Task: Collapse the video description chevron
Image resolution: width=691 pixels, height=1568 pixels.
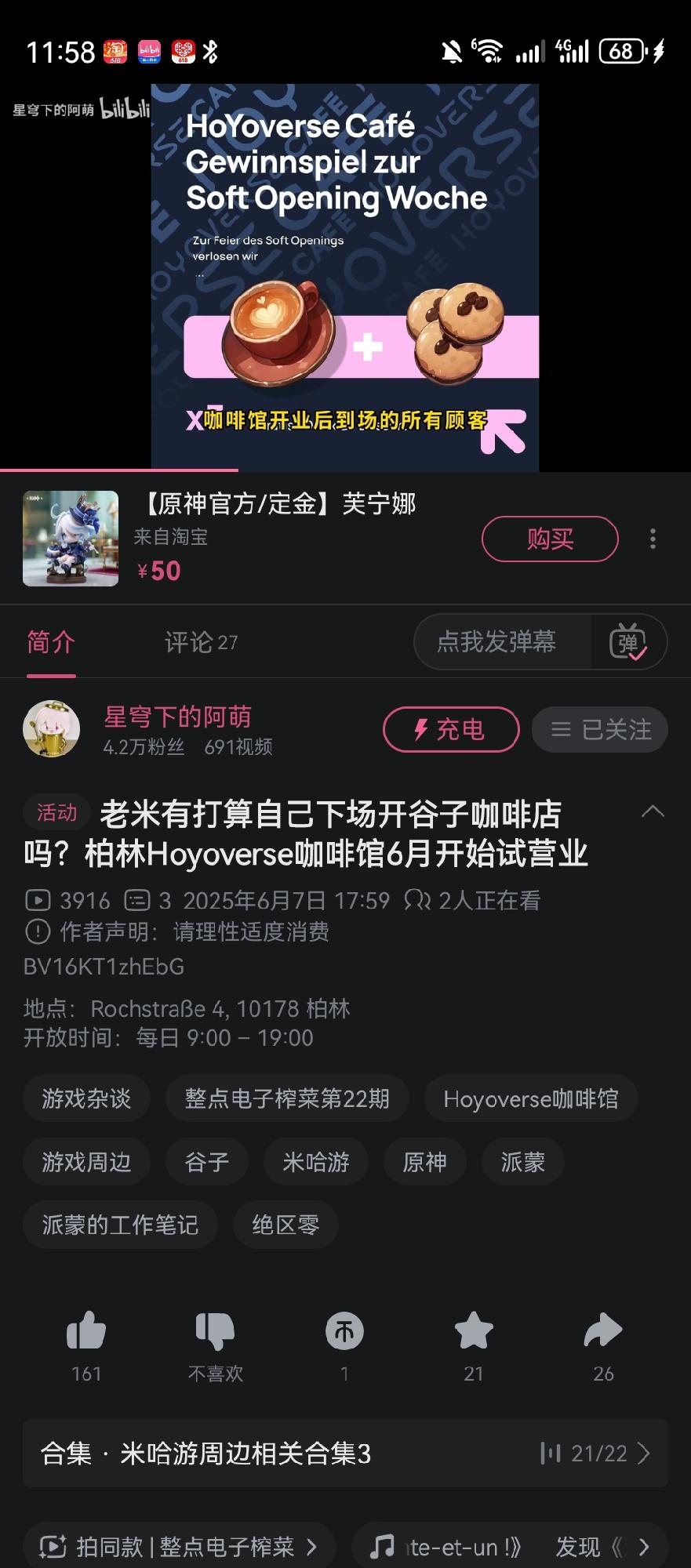Action: (x=653, y=812)
